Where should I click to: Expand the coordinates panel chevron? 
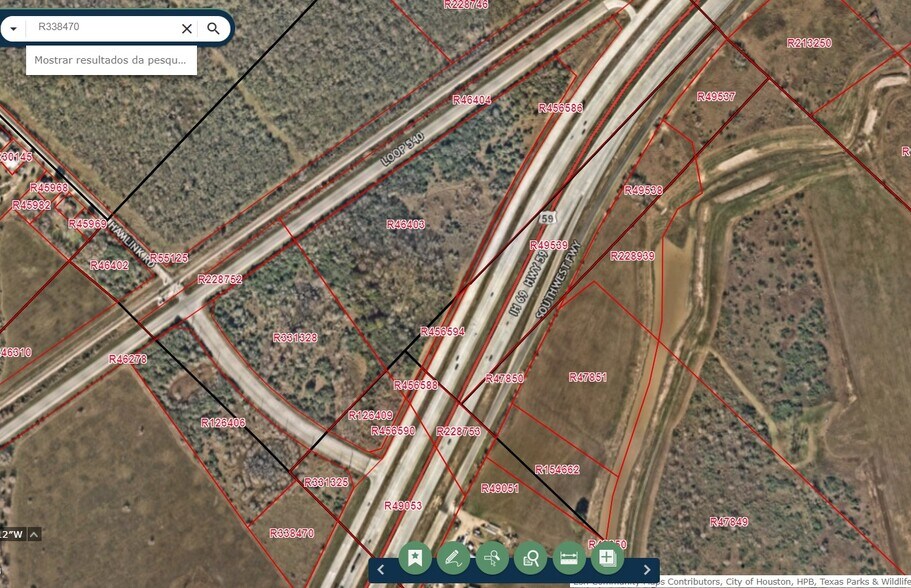[34, 534]
